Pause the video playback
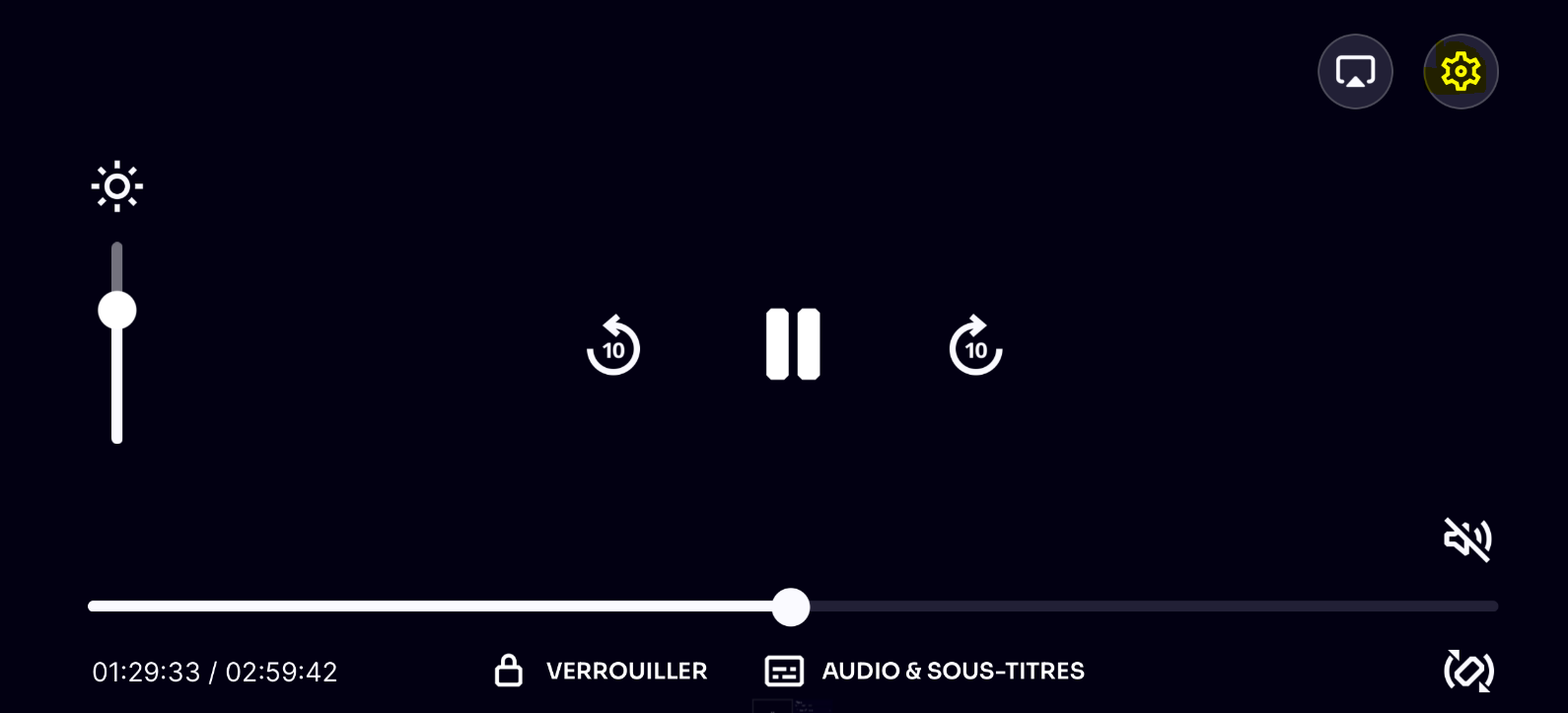Screen dimensions: 1568x713 pos(793,344)
